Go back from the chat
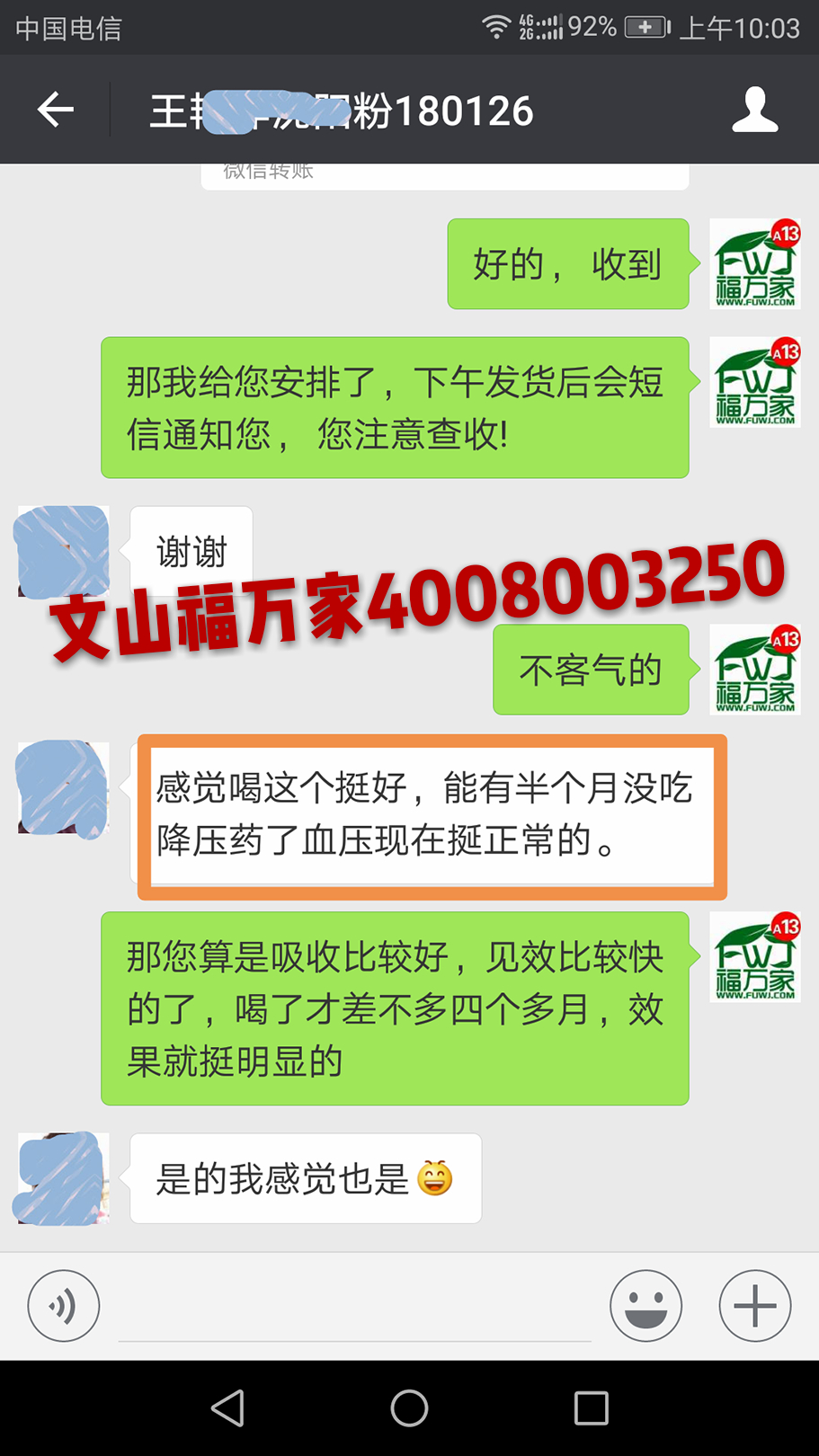 coord(55,111)
